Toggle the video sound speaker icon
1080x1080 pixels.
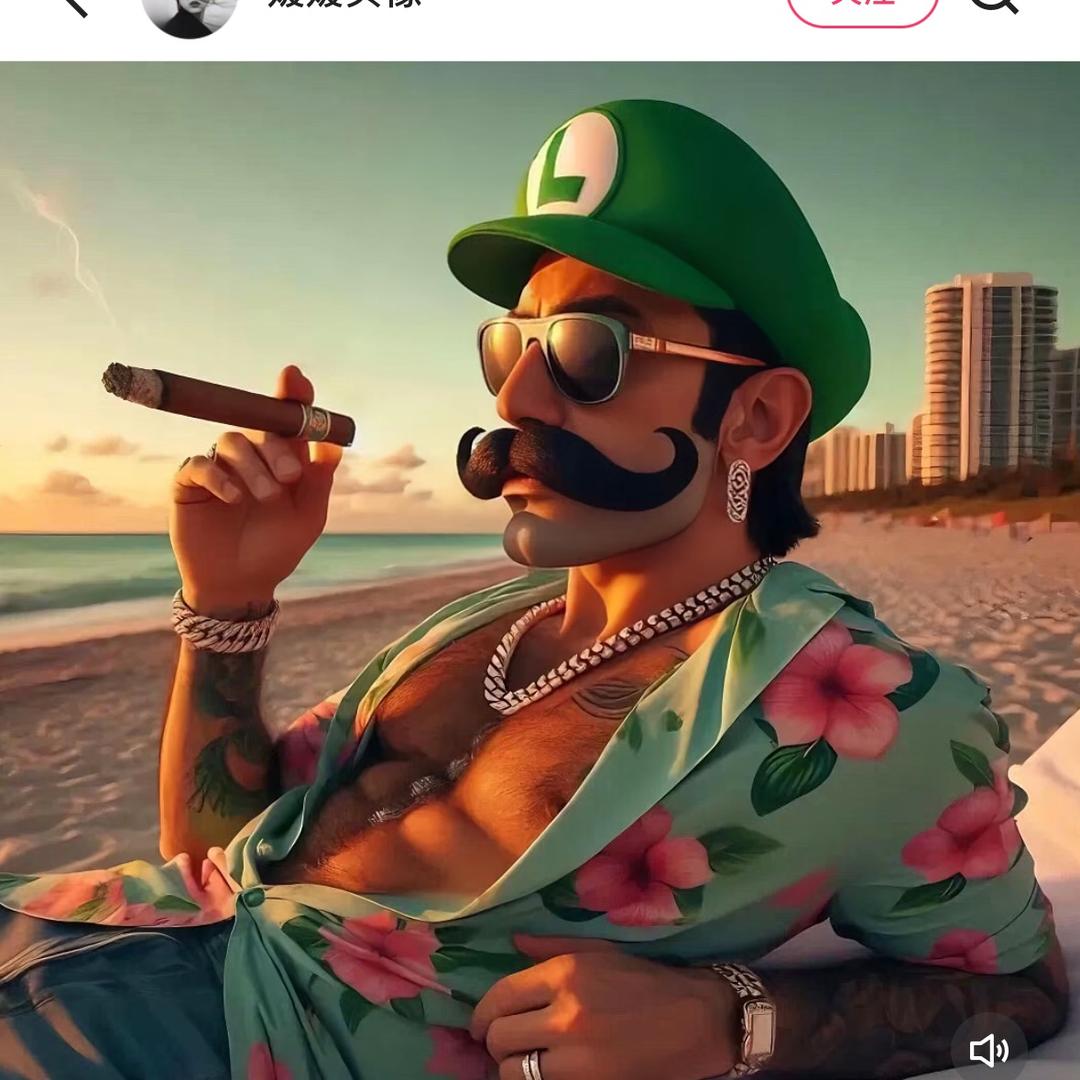coord(989,1050)
